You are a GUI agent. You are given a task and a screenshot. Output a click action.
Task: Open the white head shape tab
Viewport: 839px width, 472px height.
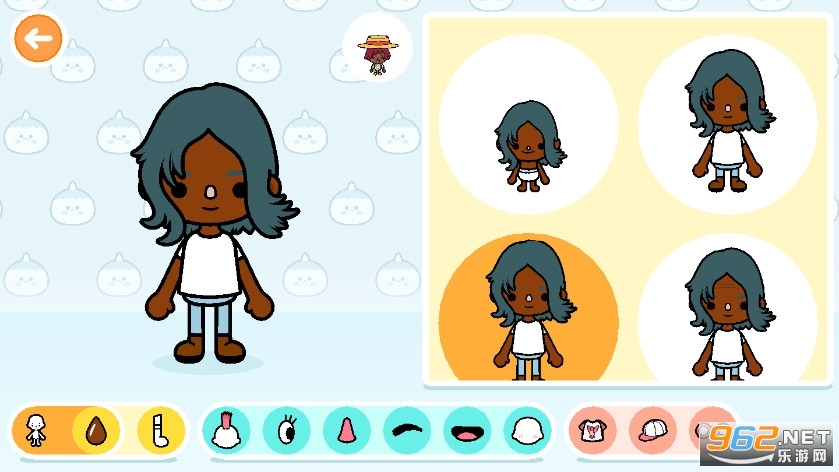(x=527, y=431)
